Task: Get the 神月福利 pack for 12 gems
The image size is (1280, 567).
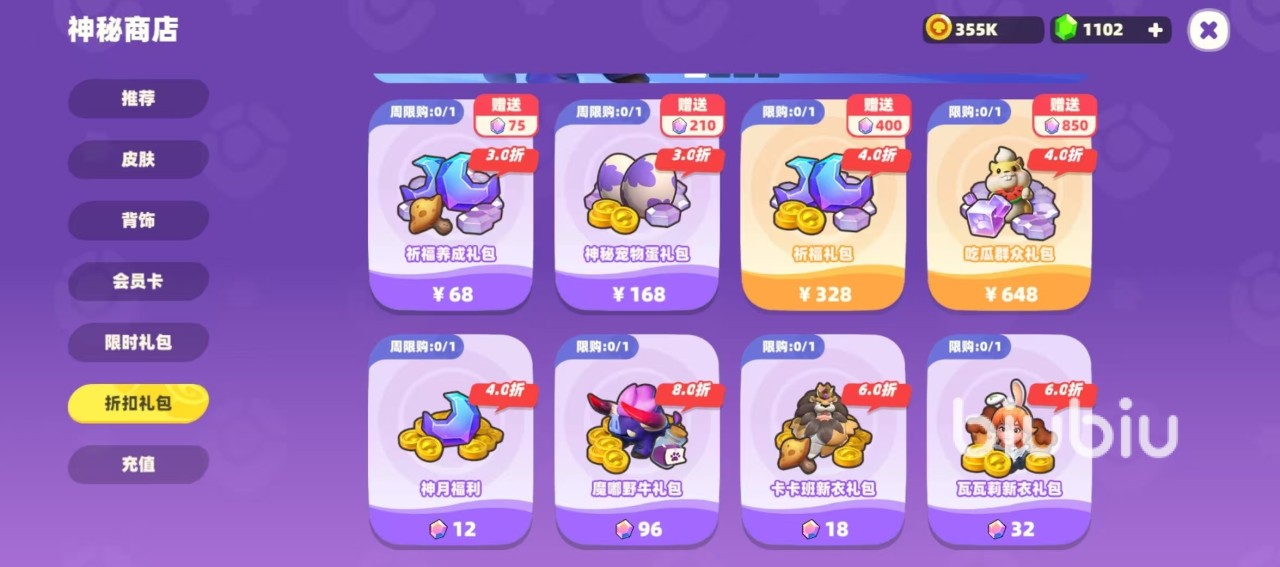Action: [x=450, y=528]
